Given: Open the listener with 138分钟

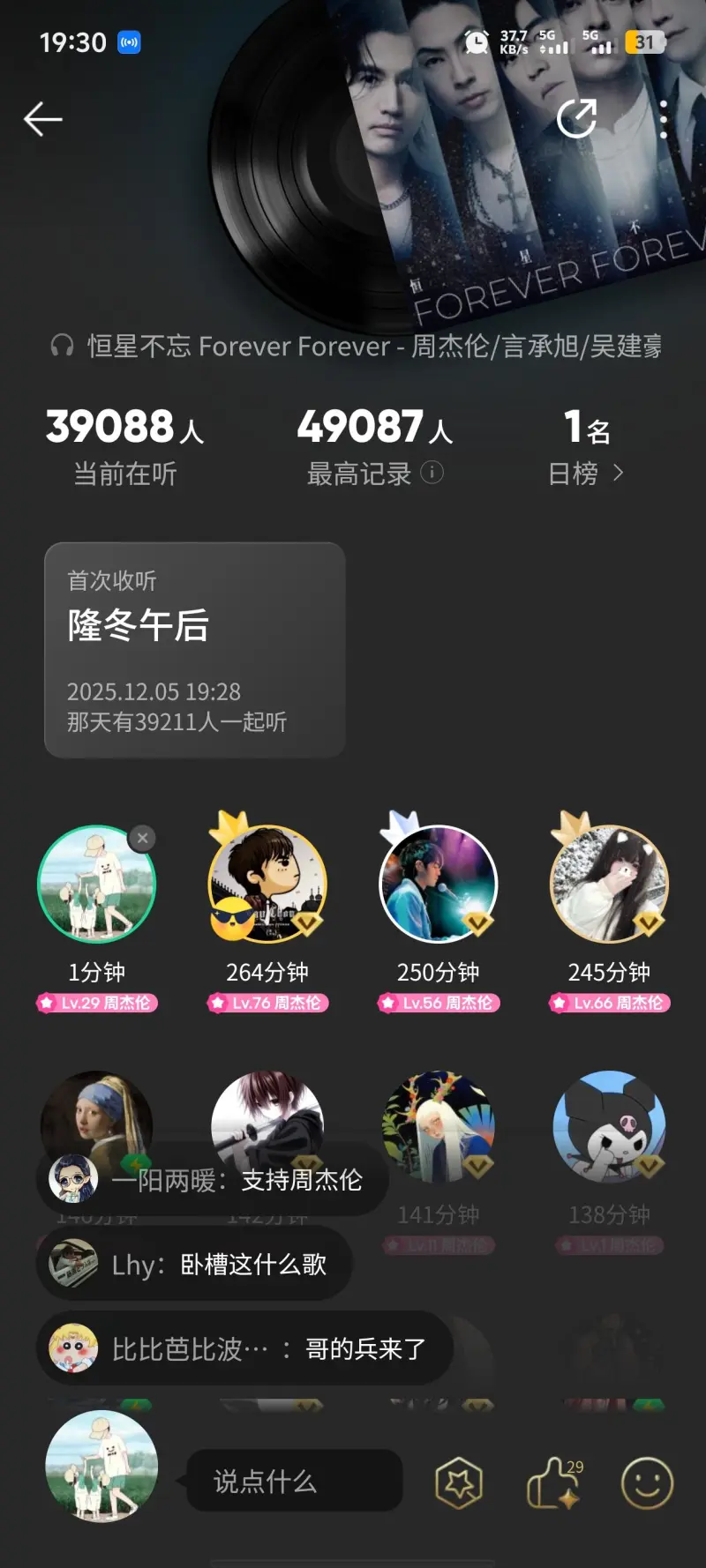Looking at the screenshot, I should [x=609, y=1126].
